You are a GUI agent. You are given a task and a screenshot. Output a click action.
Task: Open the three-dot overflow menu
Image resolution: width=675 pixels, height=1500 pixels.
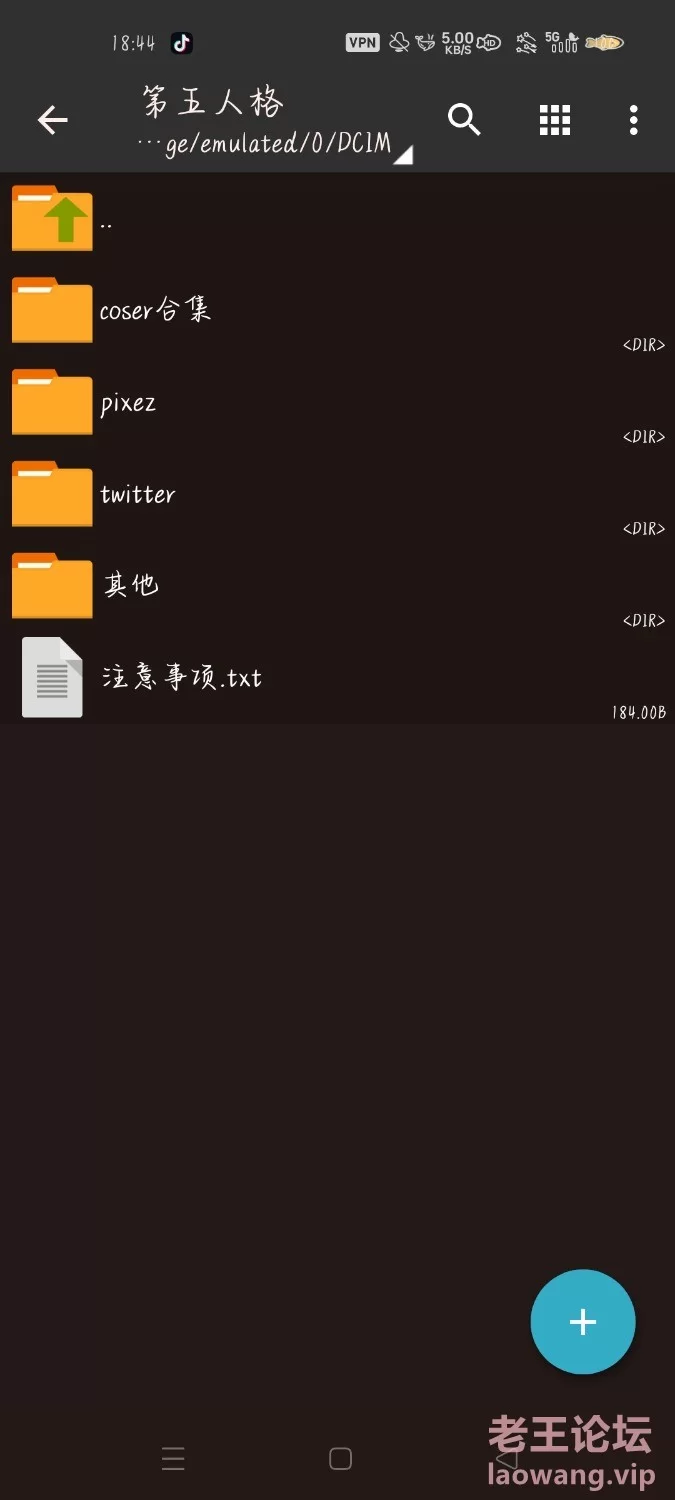pos(633,120)
